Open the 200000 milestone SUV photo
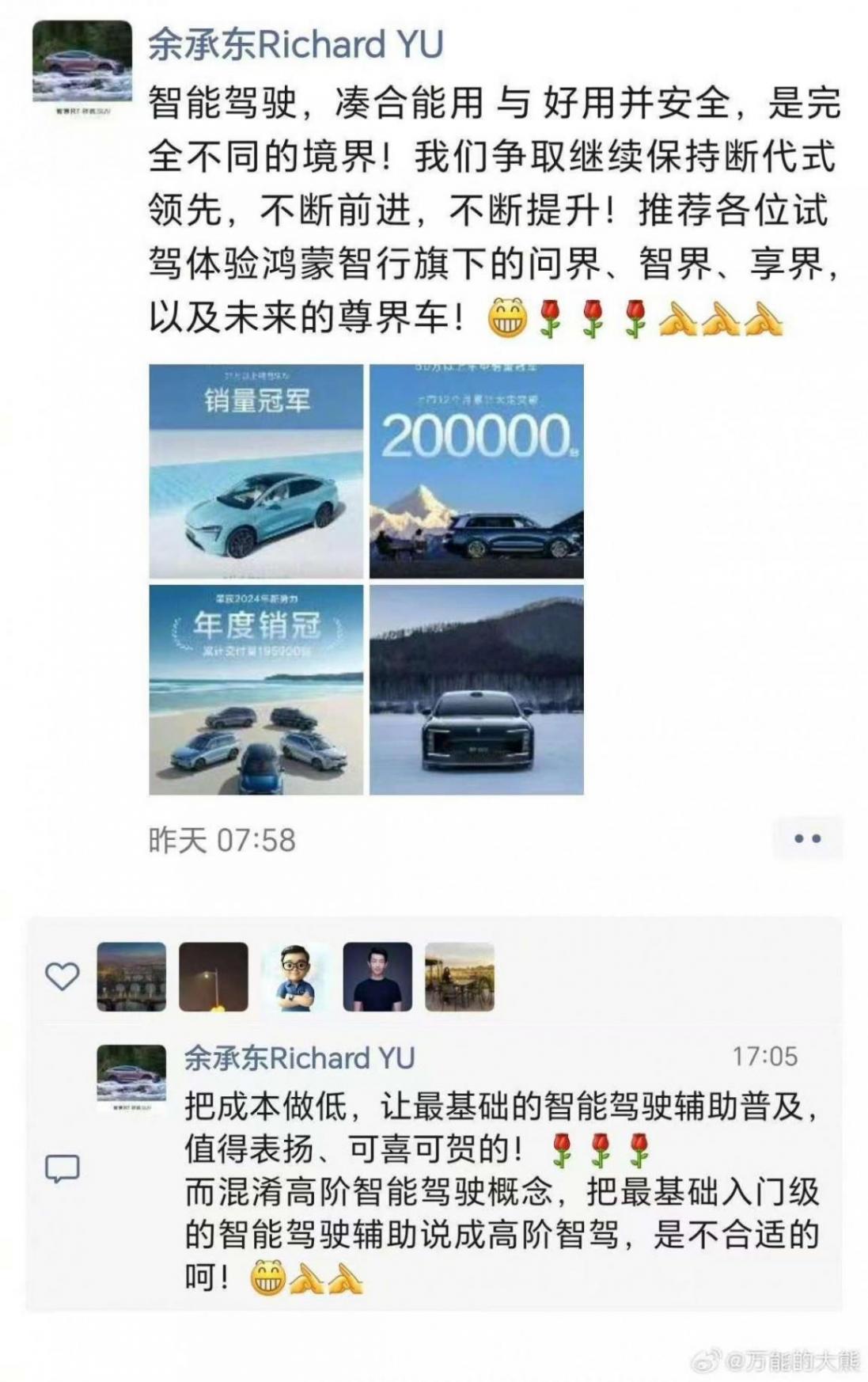This screenshot has width=868, height=1382. pos(476,471)
